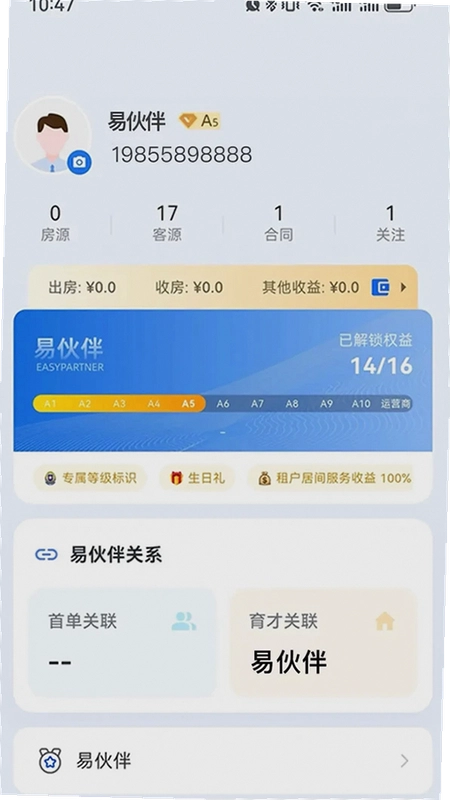
Task: Open the wallet earnings arrow
Action: click(403, 287)
